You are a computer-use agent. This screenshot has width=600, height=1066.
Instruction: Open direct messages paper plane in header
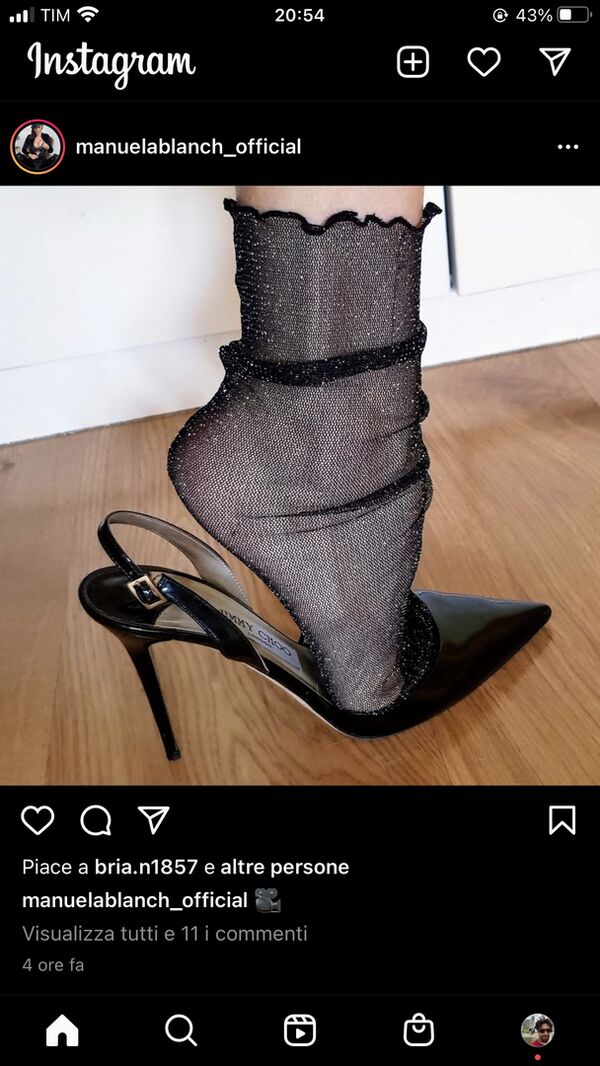555,62
